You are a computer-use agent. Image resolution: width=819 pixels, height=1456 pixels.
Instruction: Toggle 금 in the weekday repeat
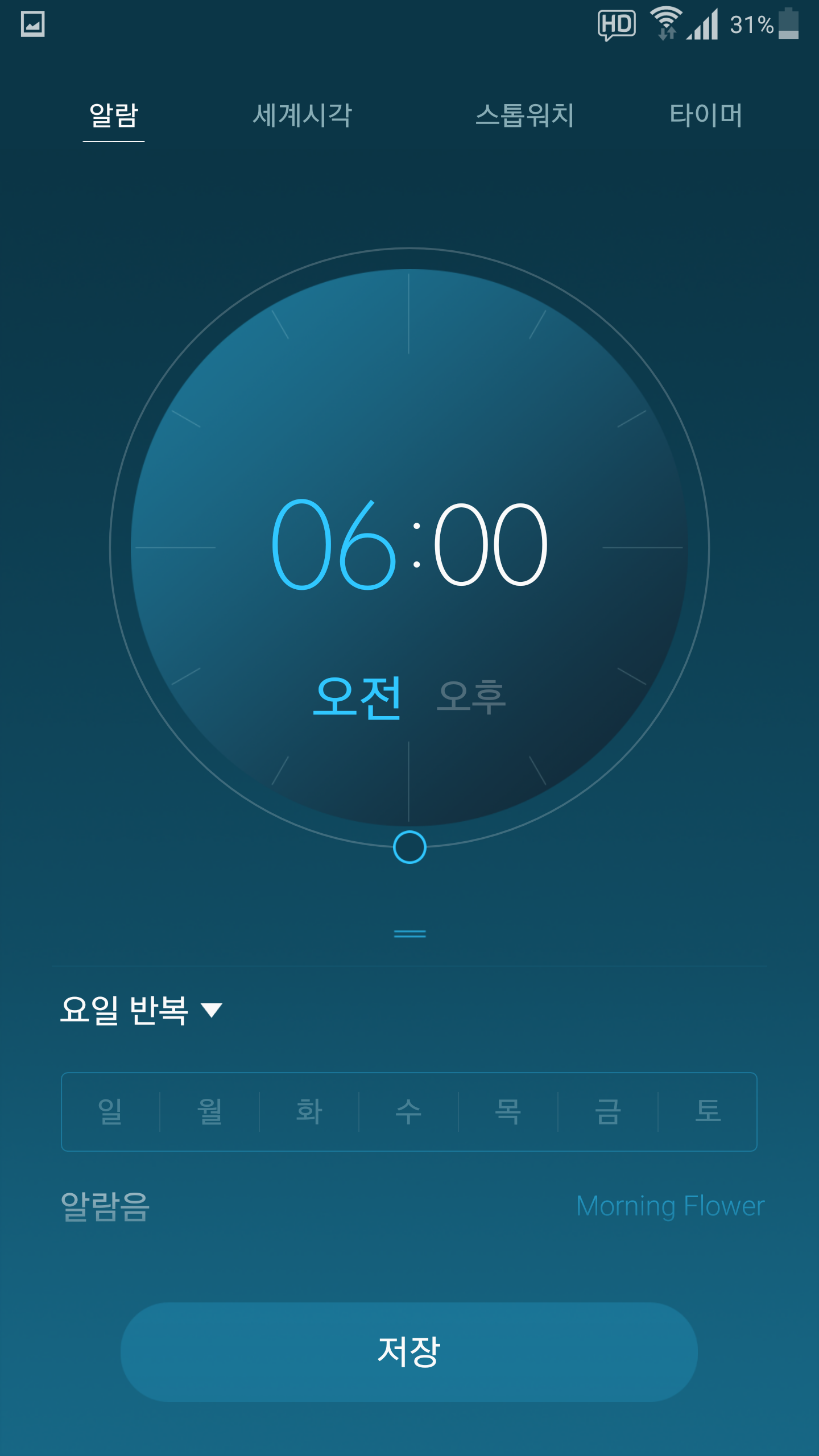(x=608, y=1111)
